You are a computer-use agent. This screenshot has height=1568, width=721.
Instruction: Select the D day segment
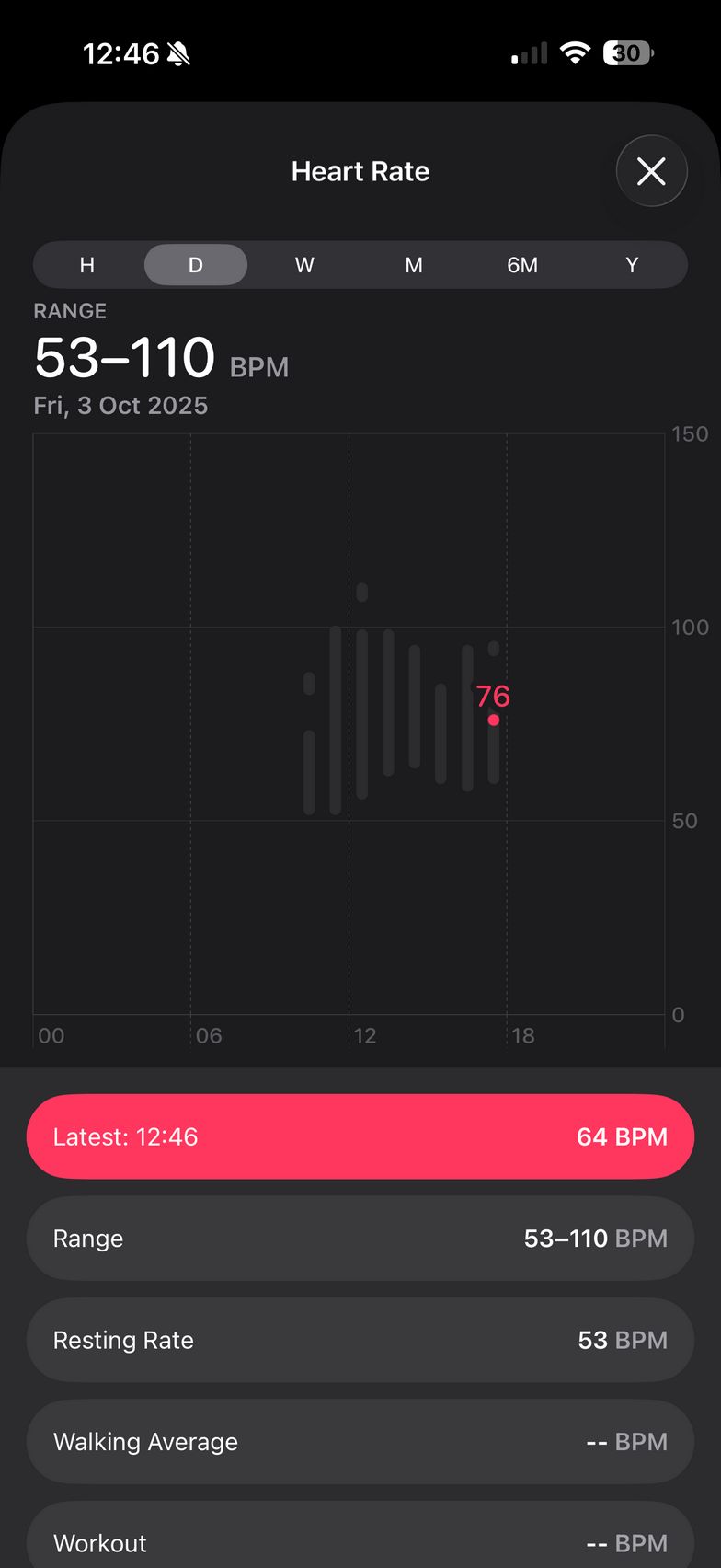tap(196, 265)
